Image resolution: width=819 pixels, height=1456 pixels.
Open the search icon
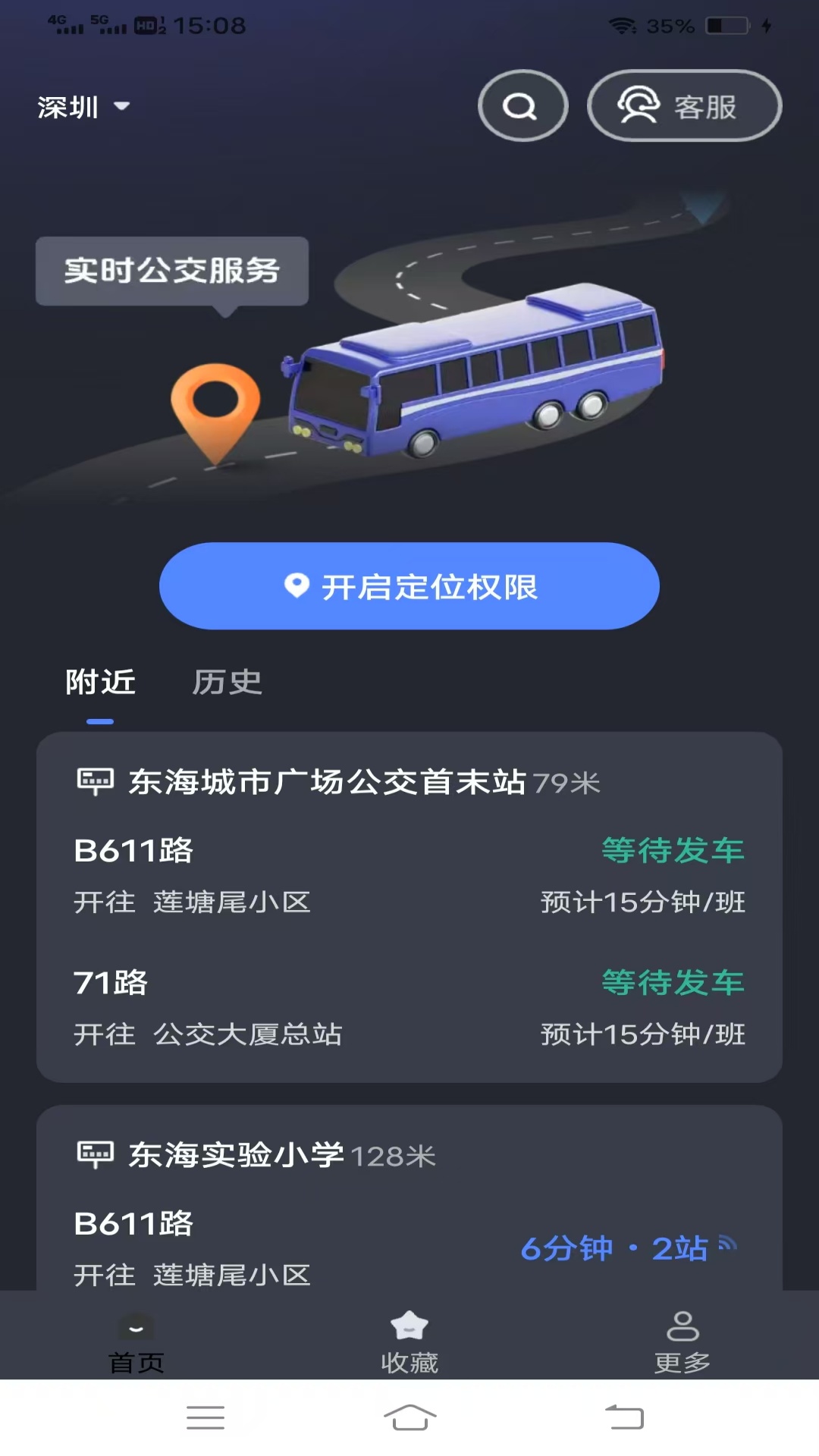click(522, 106)
